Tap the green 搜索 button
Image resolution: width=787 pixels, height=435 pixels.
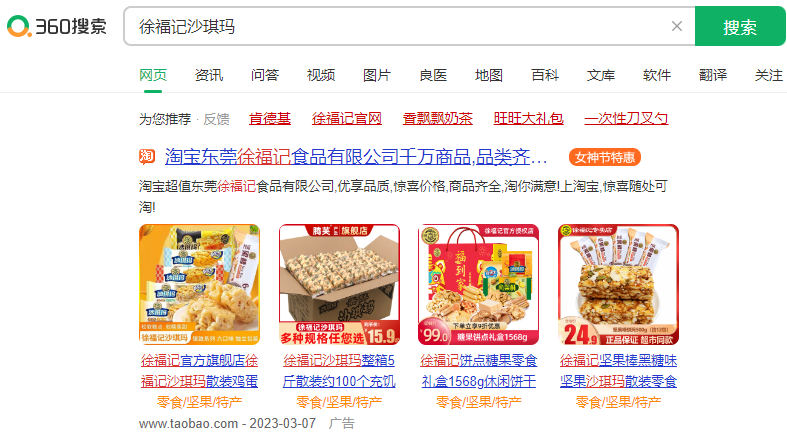(x=739, y=26)
